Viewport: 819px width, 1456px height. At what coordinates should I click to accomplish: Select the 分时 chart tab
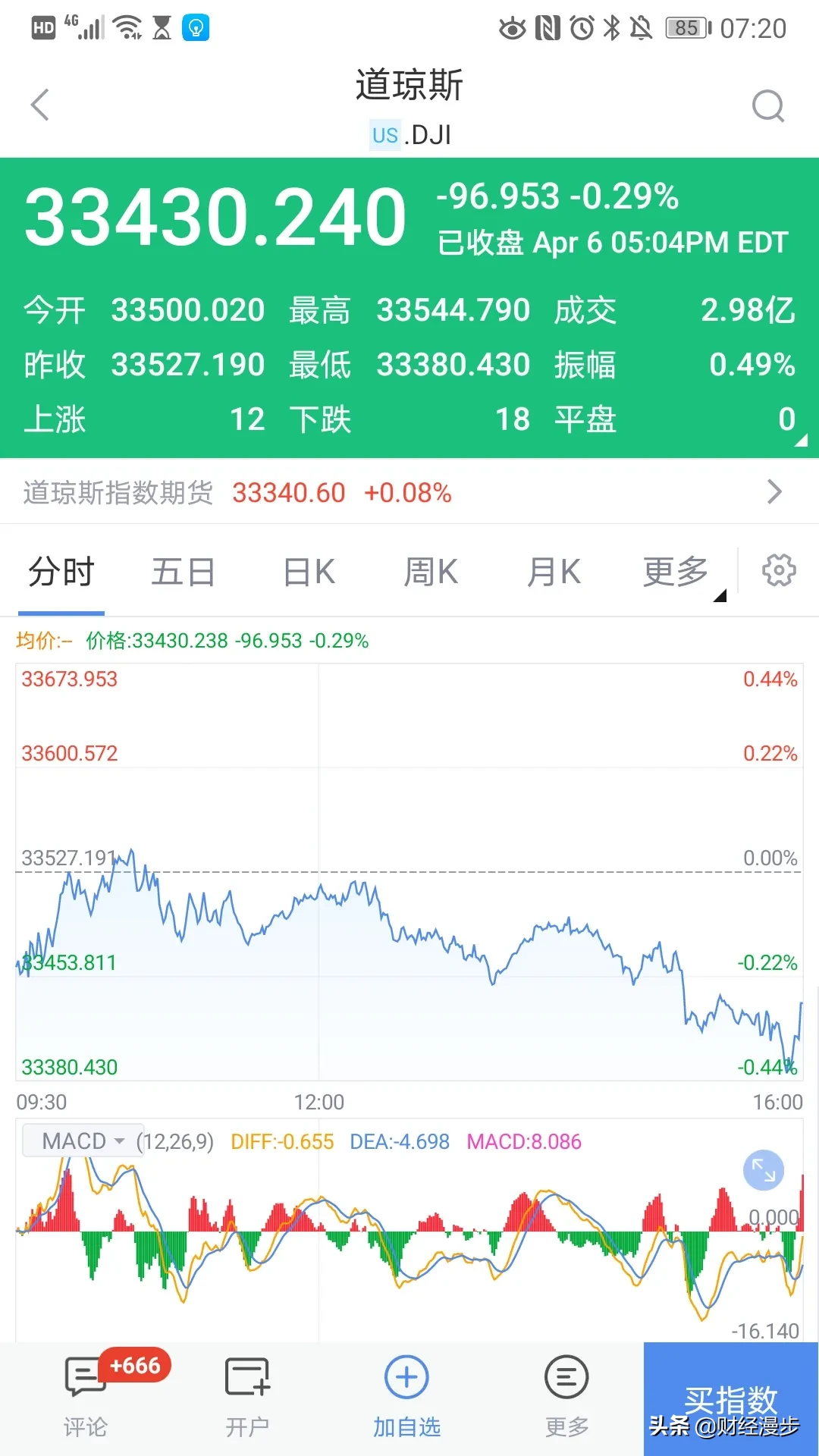pyautogui.click(x=61, y=573)
